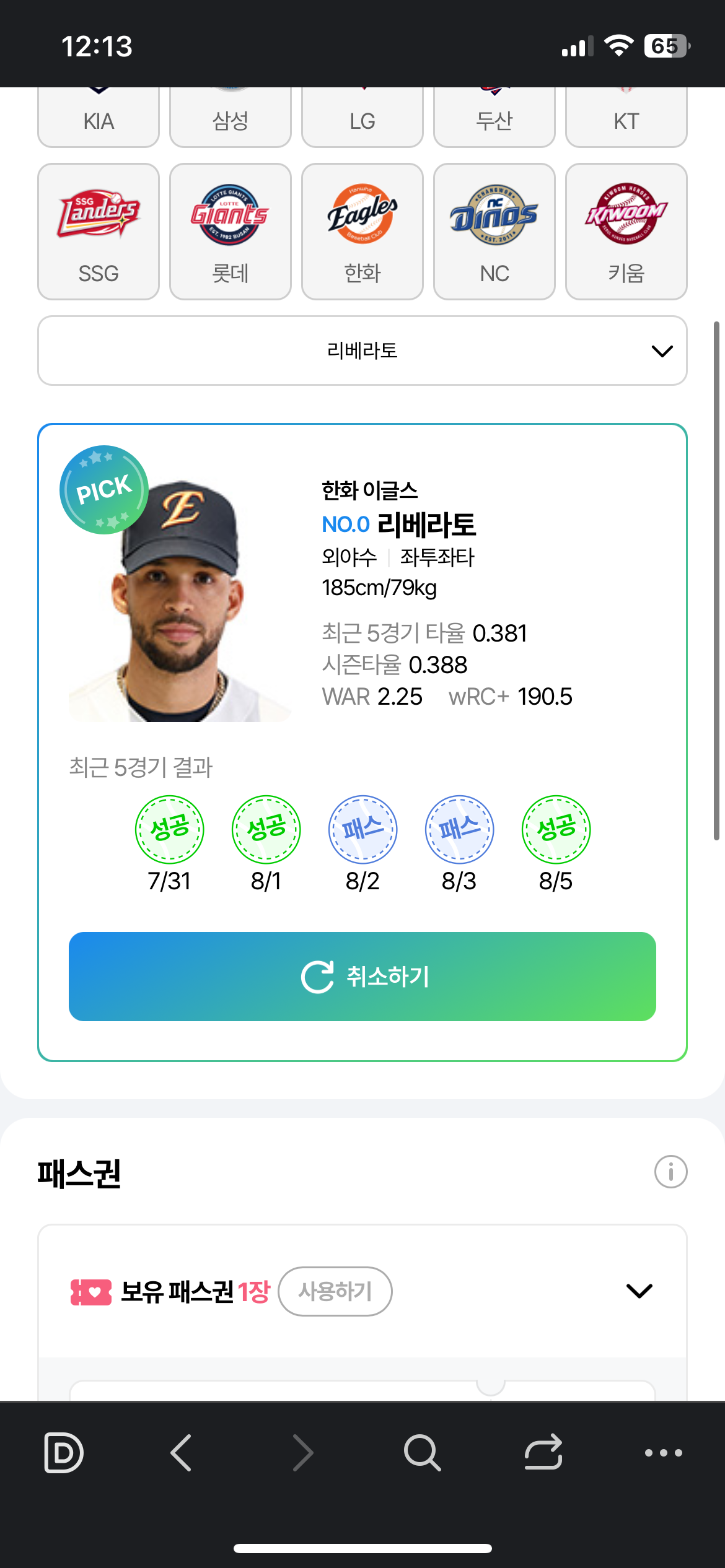Open the browser more options menu
Screen dimensions: 725x1568
663,1452
